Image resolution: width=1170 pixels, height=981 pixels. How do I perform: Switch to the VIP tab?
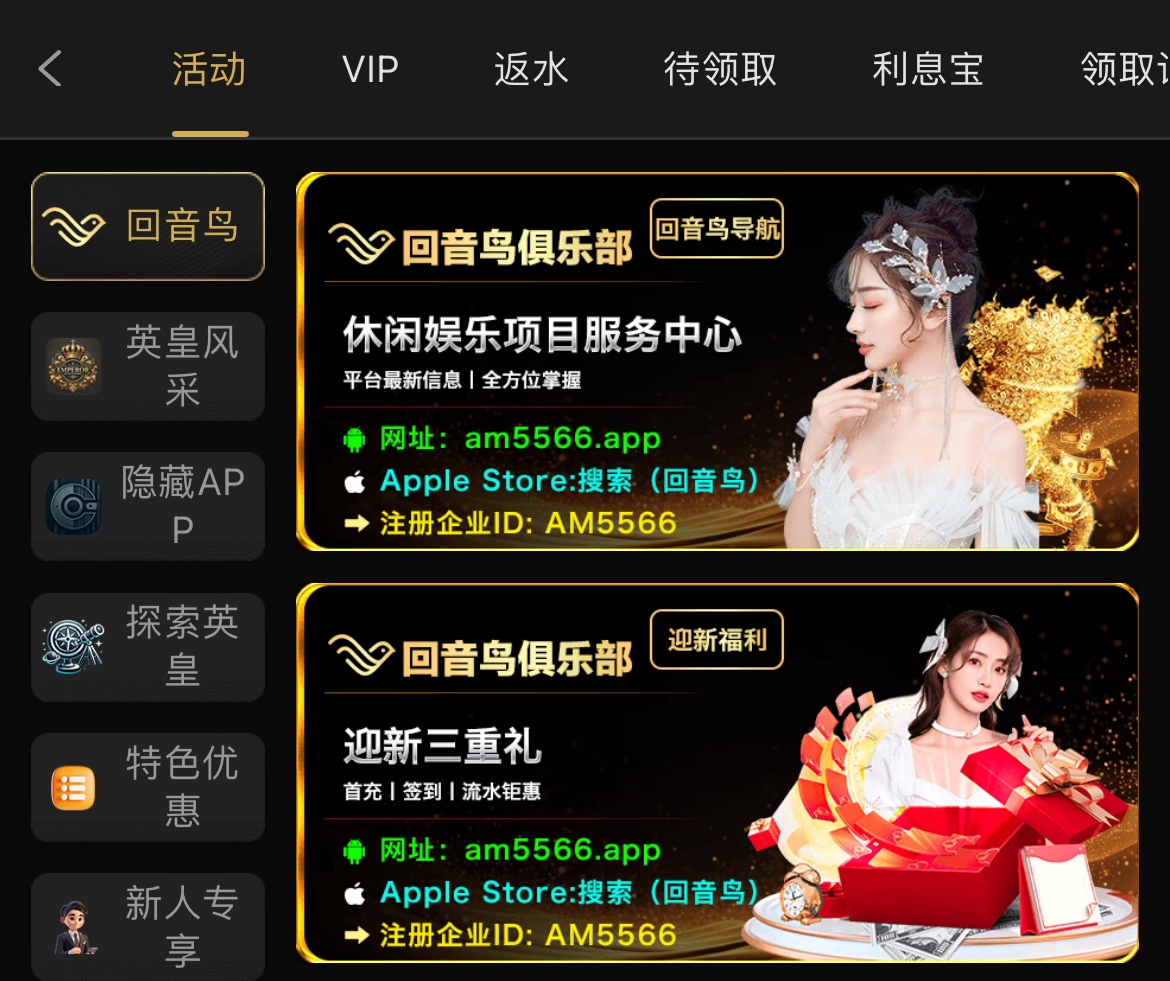[370, 69]
